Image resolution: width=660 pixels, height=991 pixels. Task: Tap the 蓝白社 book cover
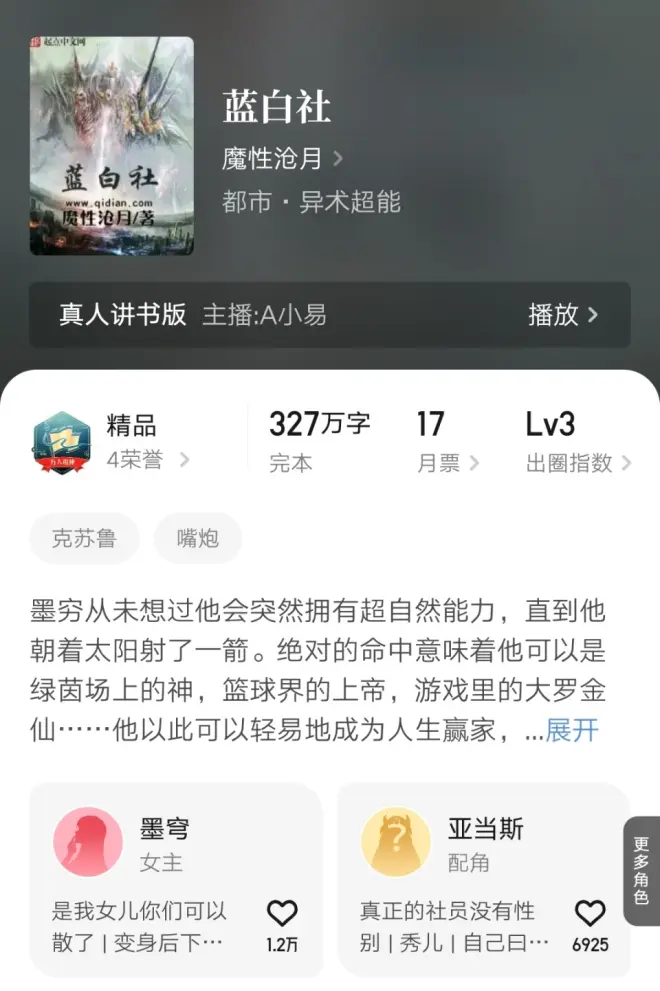point(112,146)
